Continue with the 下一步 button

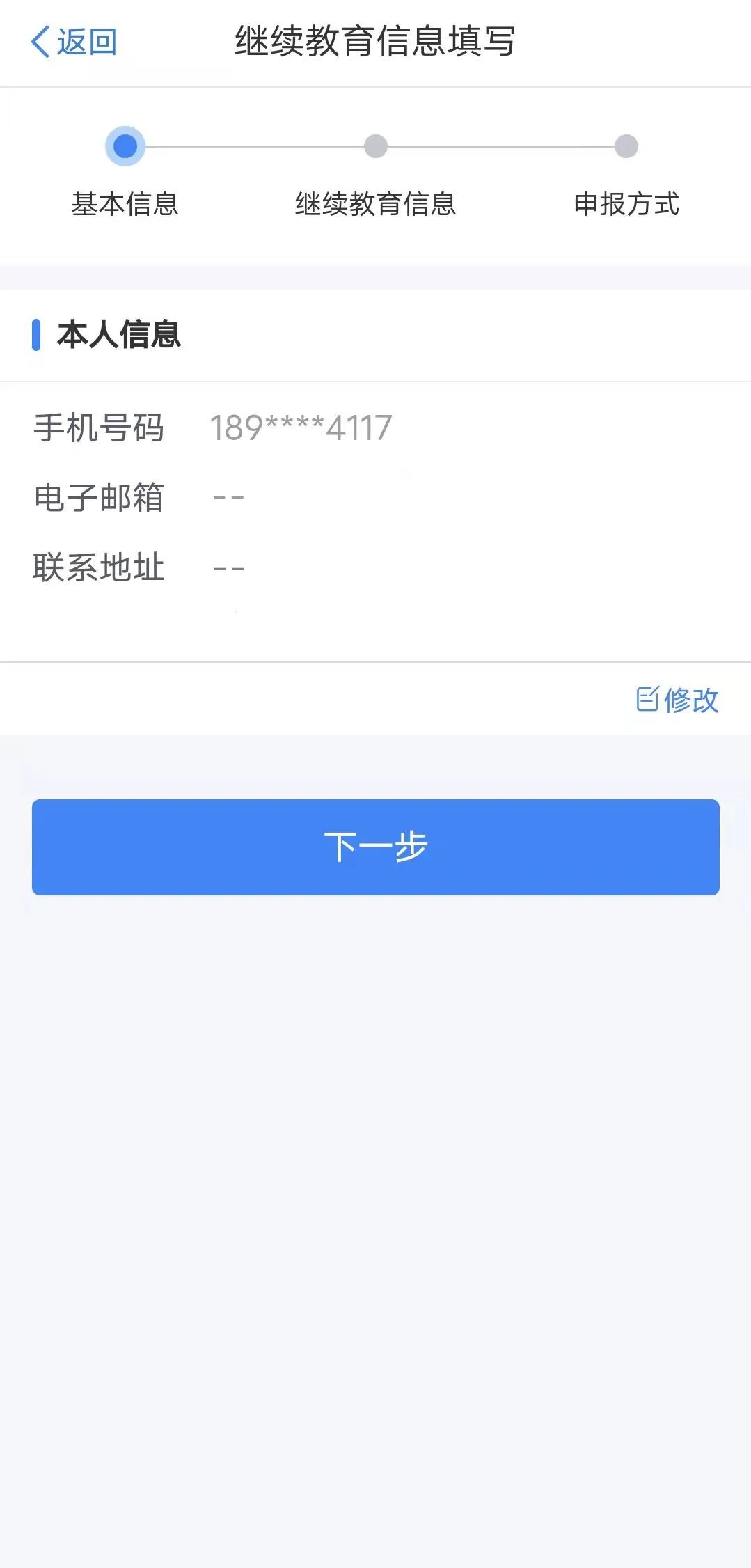point(376,847)
